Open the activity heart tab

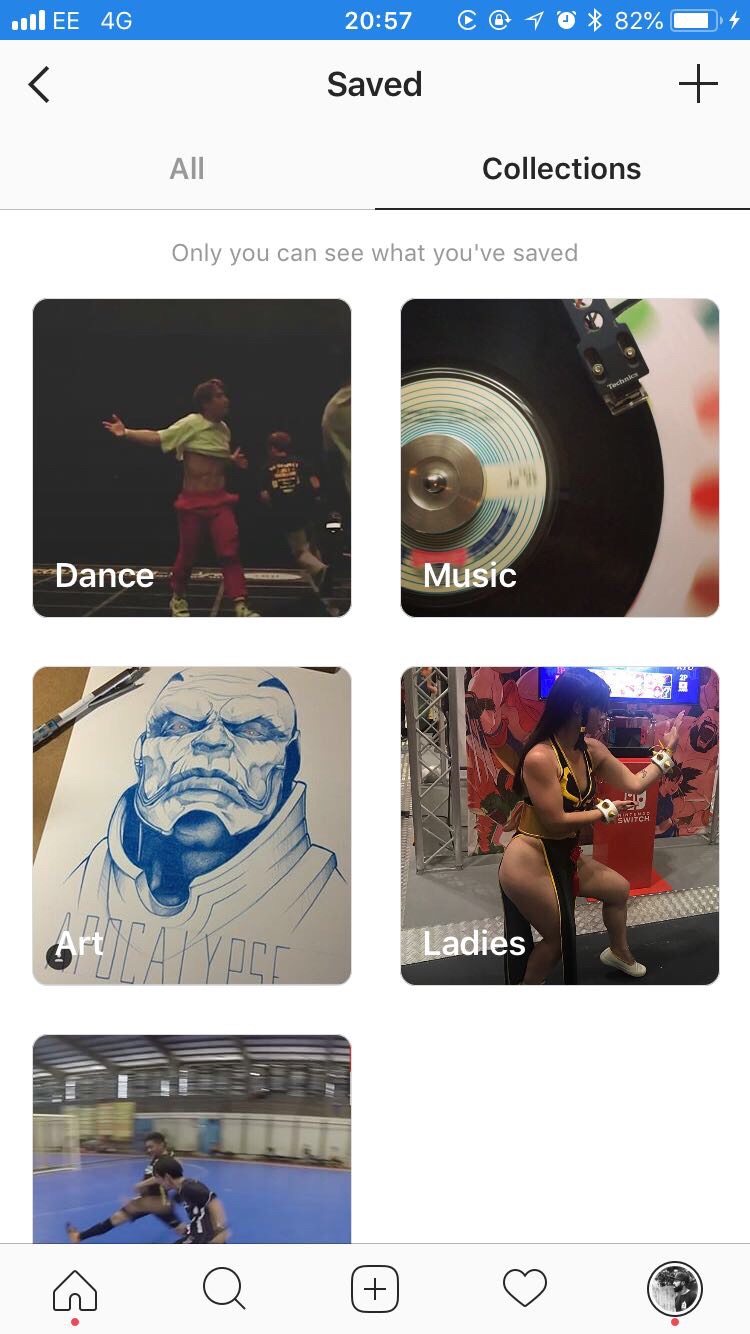525,1290
